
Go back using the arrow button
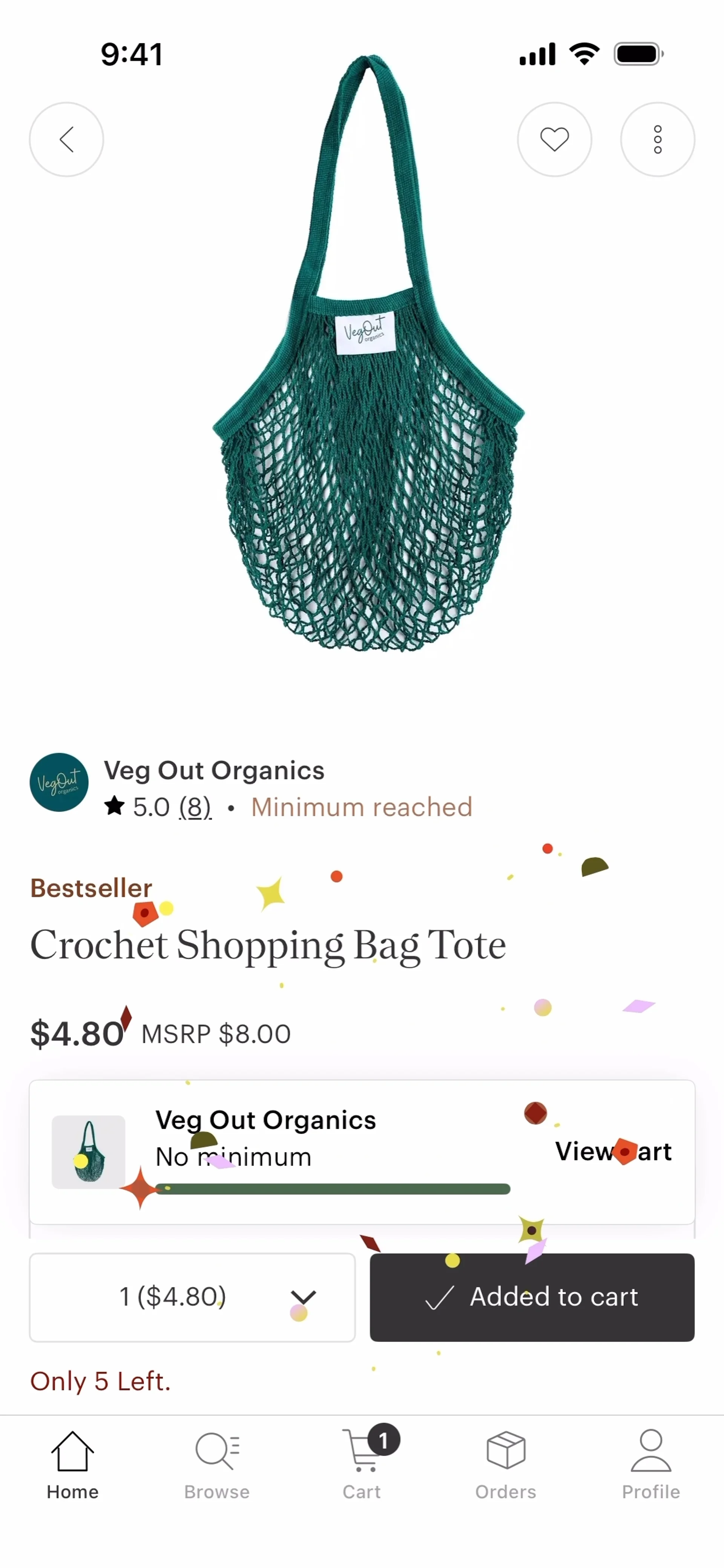(x=66, y=139)
